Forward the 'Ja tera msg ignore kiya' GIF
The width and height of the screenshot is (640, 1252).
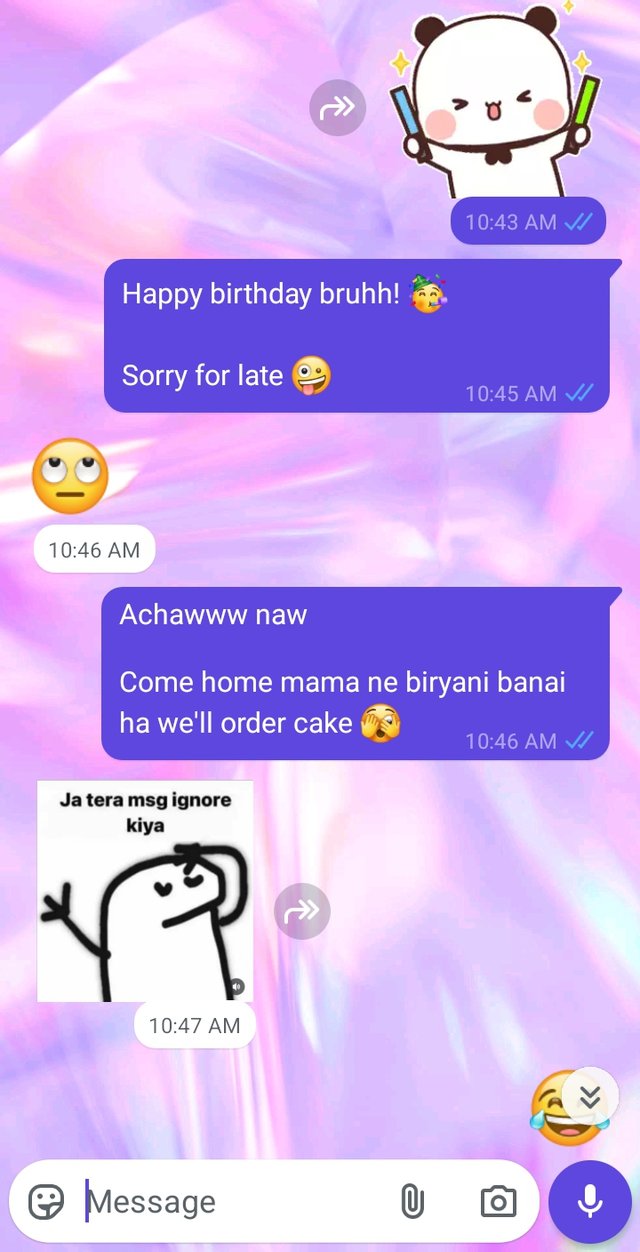(x=302, y=910)
